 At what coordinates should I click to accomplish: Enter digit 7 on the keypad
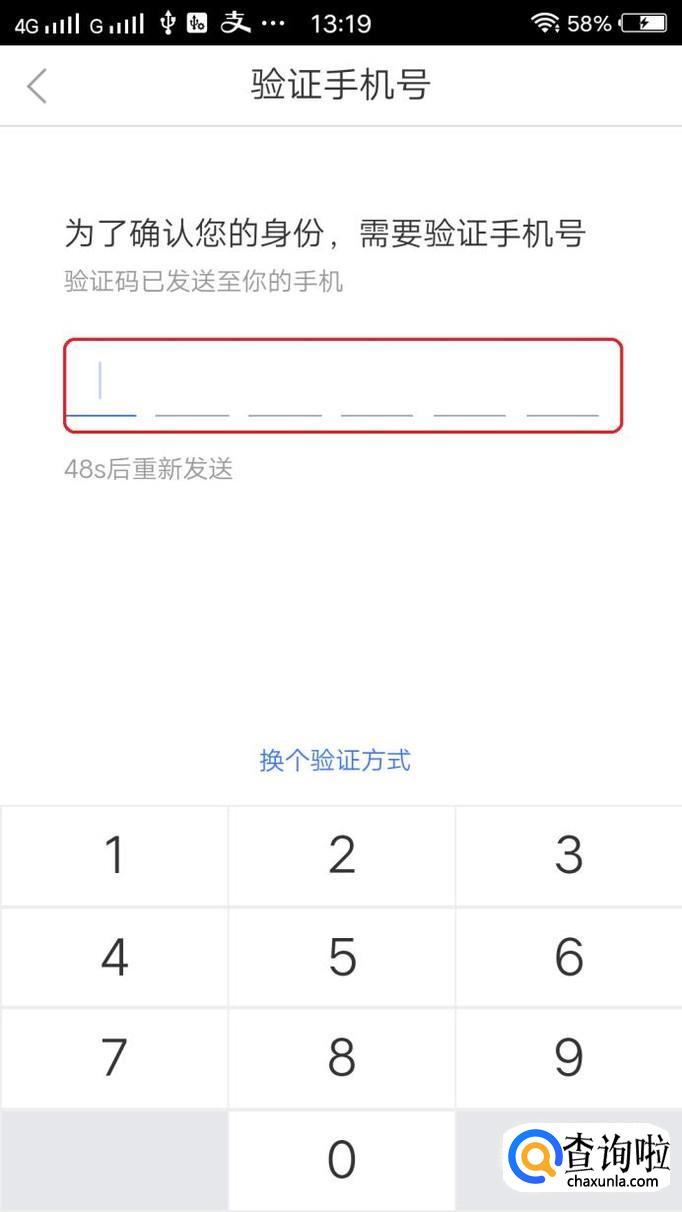point(114,1058)
